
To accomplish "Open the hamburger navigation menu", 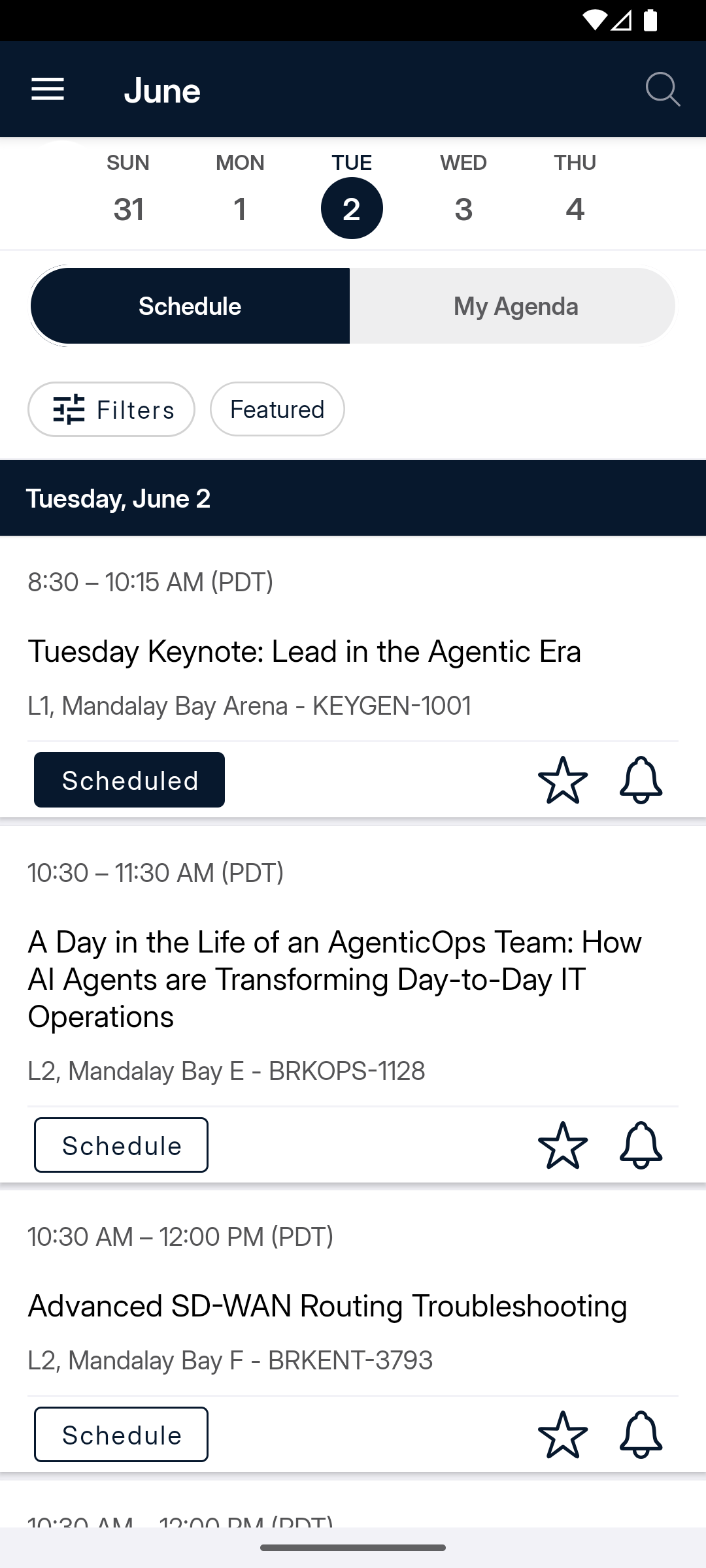I will (x=48, y=90).
